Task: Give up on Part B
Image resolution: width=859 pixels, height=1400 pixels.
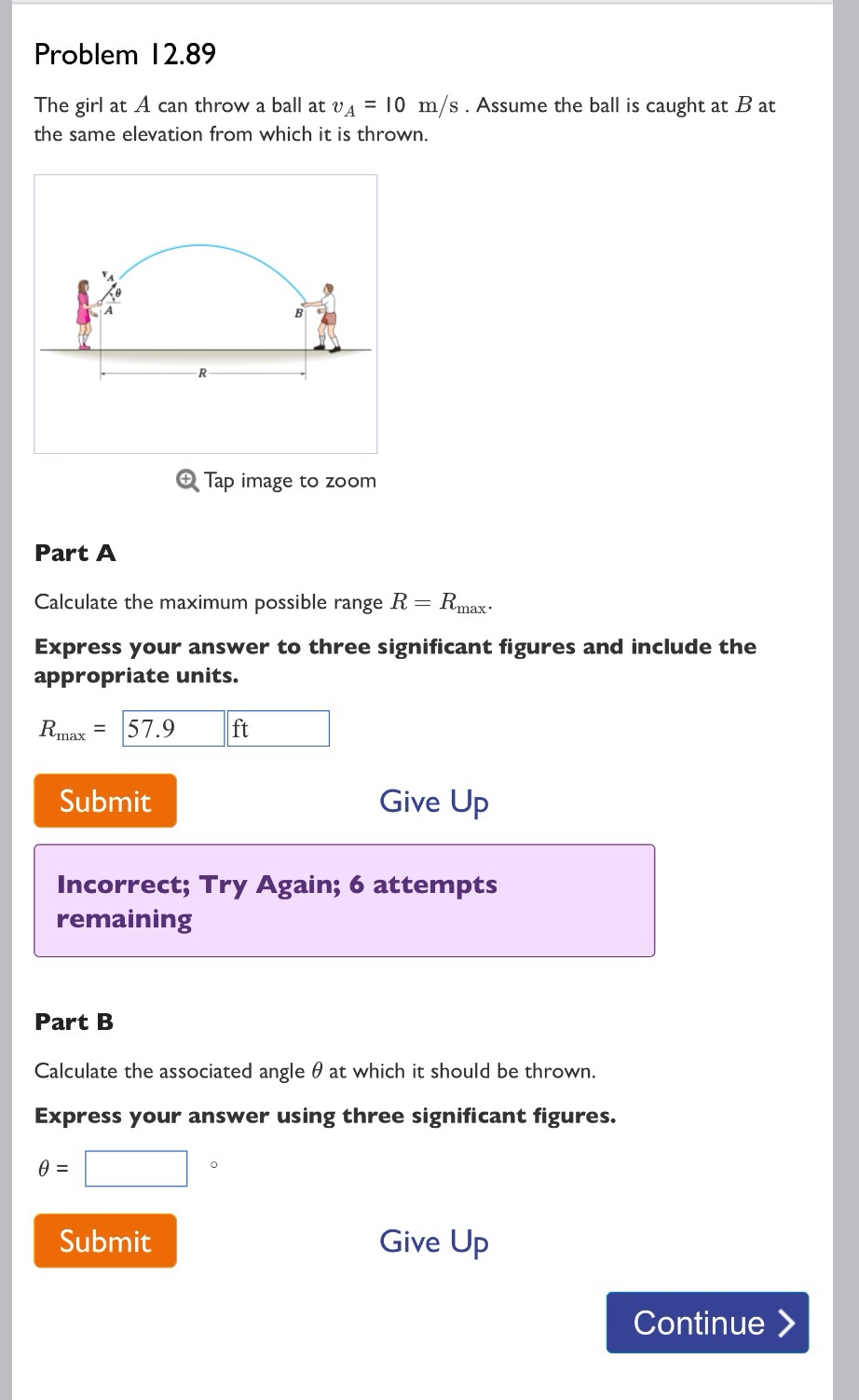Action: pyautogui.click(x=433, y=1241)
